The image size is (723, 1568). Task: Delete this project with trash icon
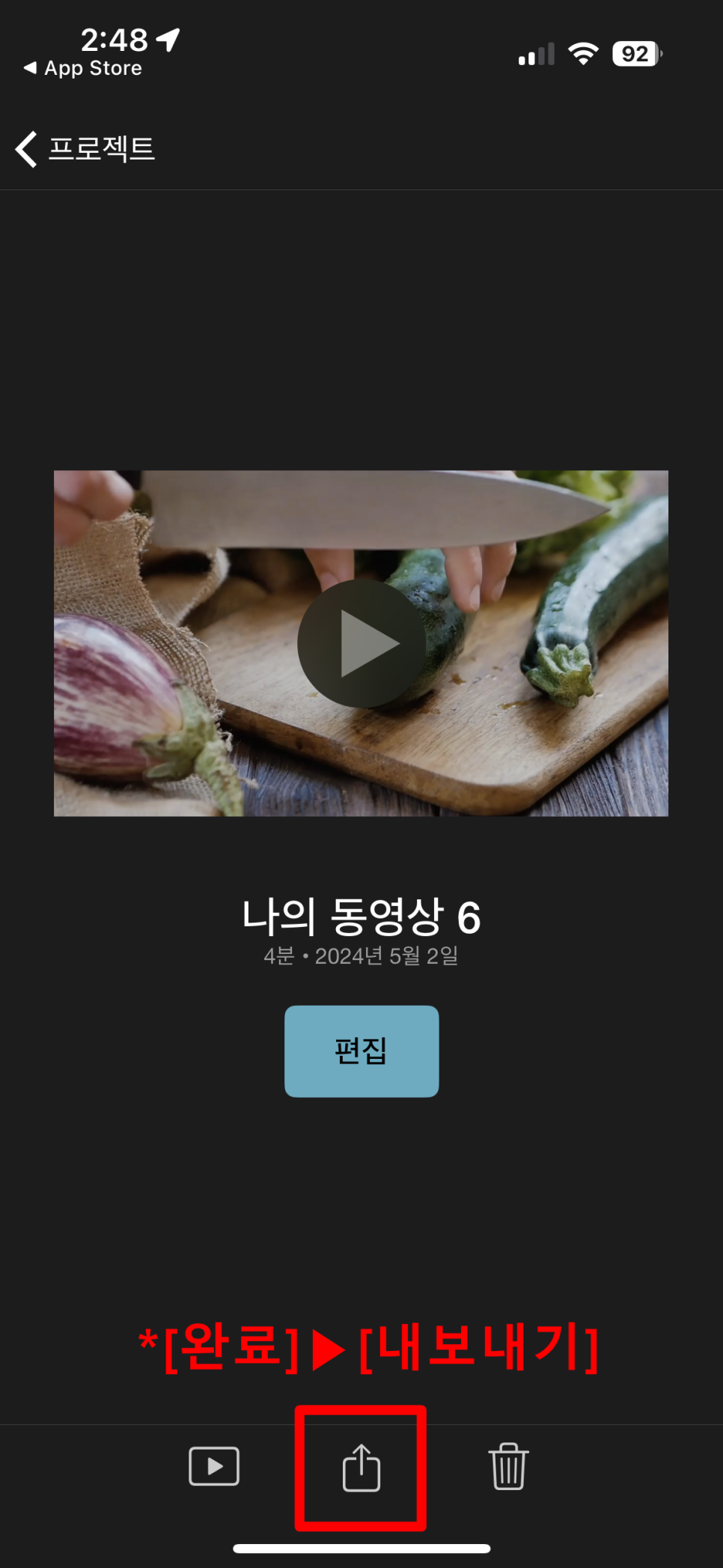point(509,1466)
